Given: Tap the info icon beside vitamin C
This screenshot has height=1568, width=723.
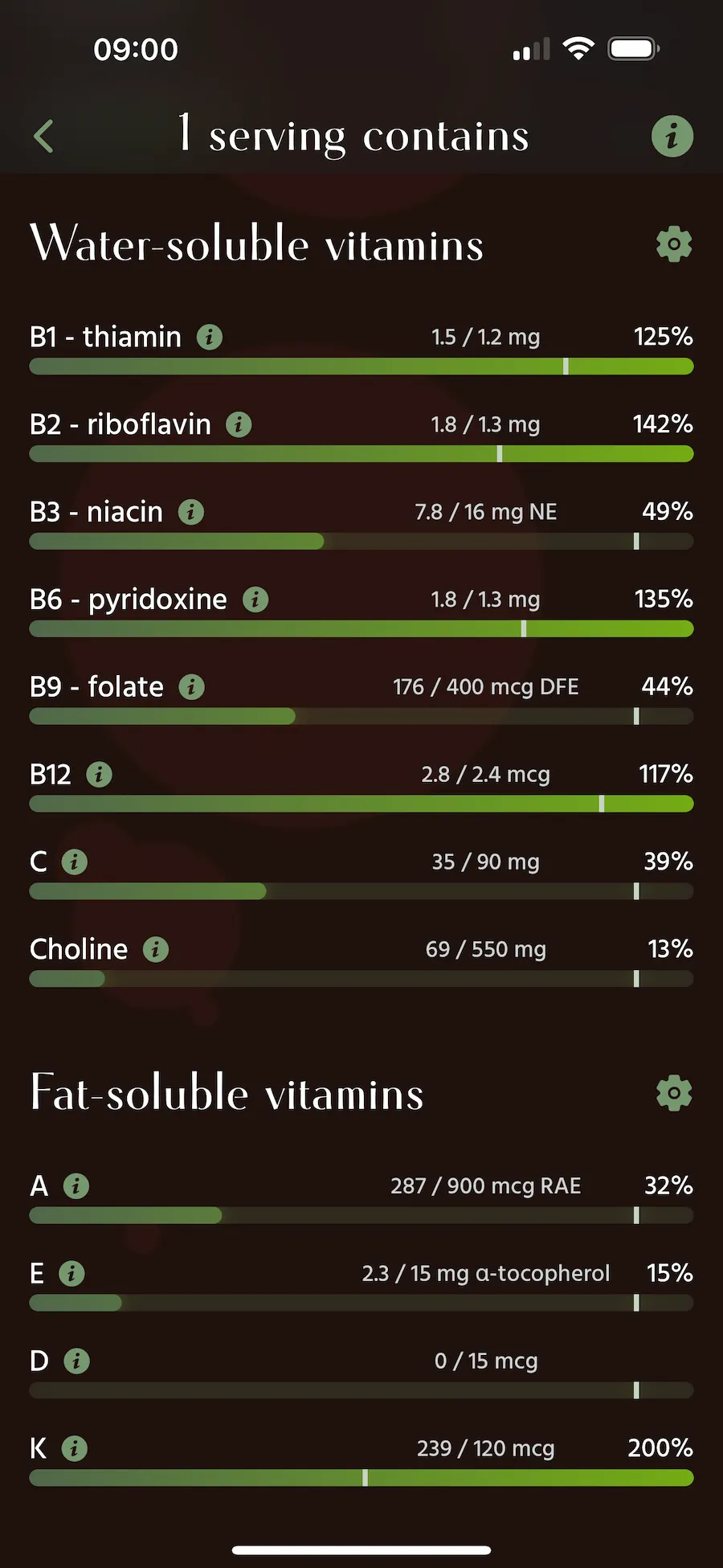Looking at the screenshot, I should 75,862.
